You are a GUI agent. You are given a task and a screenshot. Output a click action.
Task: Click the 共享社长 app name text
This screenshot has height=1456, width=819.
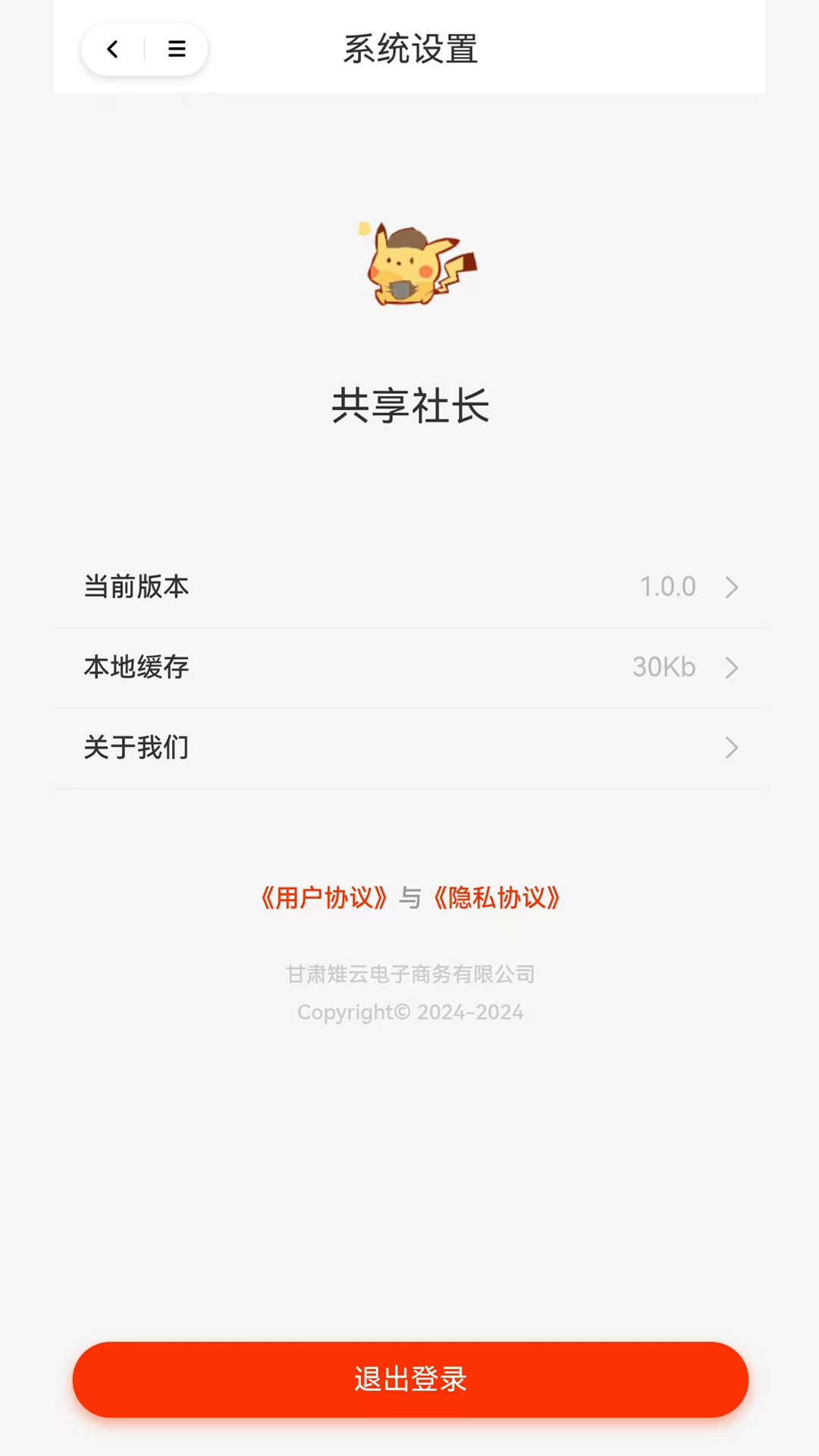409,404
